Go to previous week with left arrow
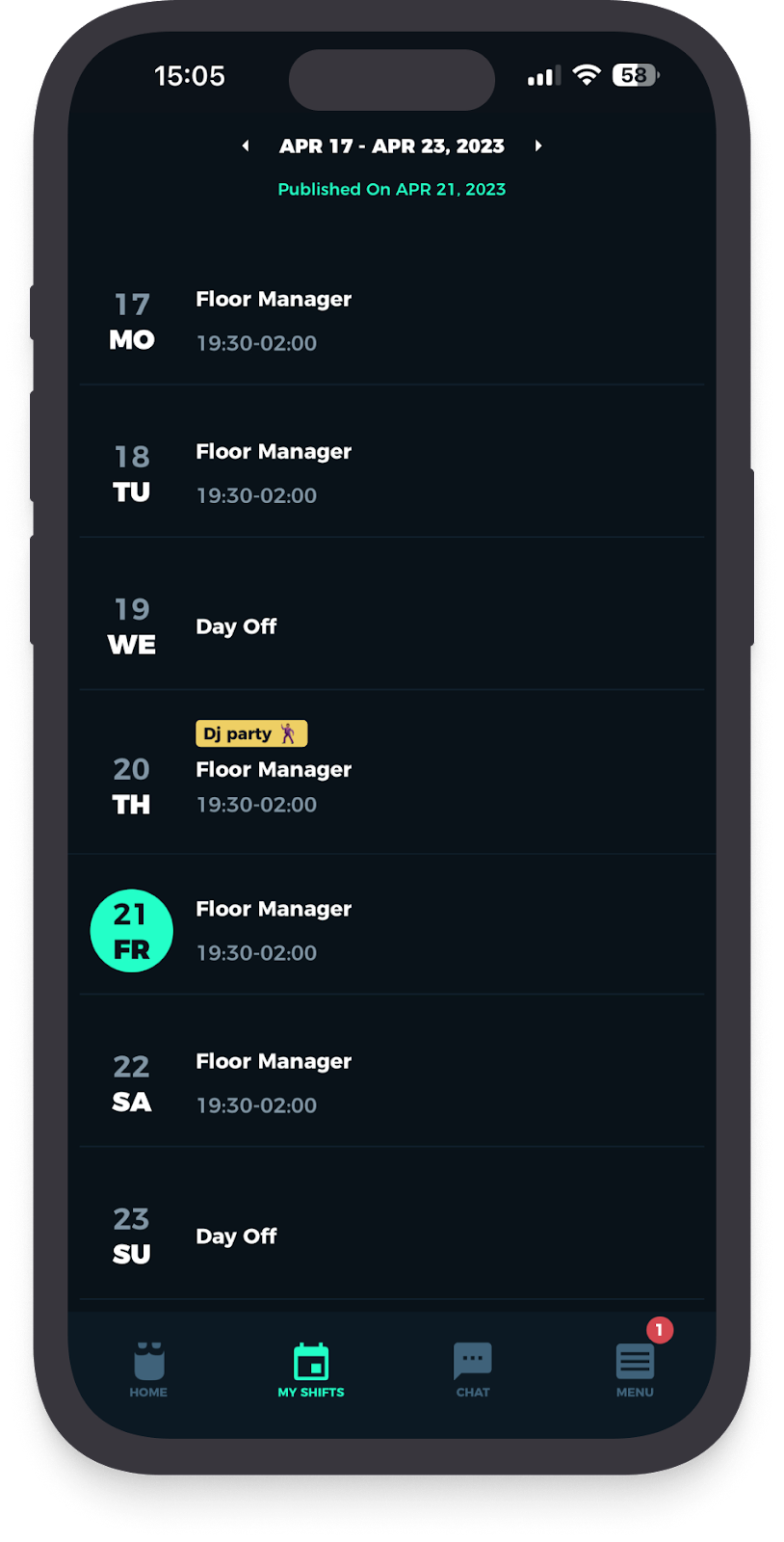Screen dimensions: 784x1542 coord(245,146)
